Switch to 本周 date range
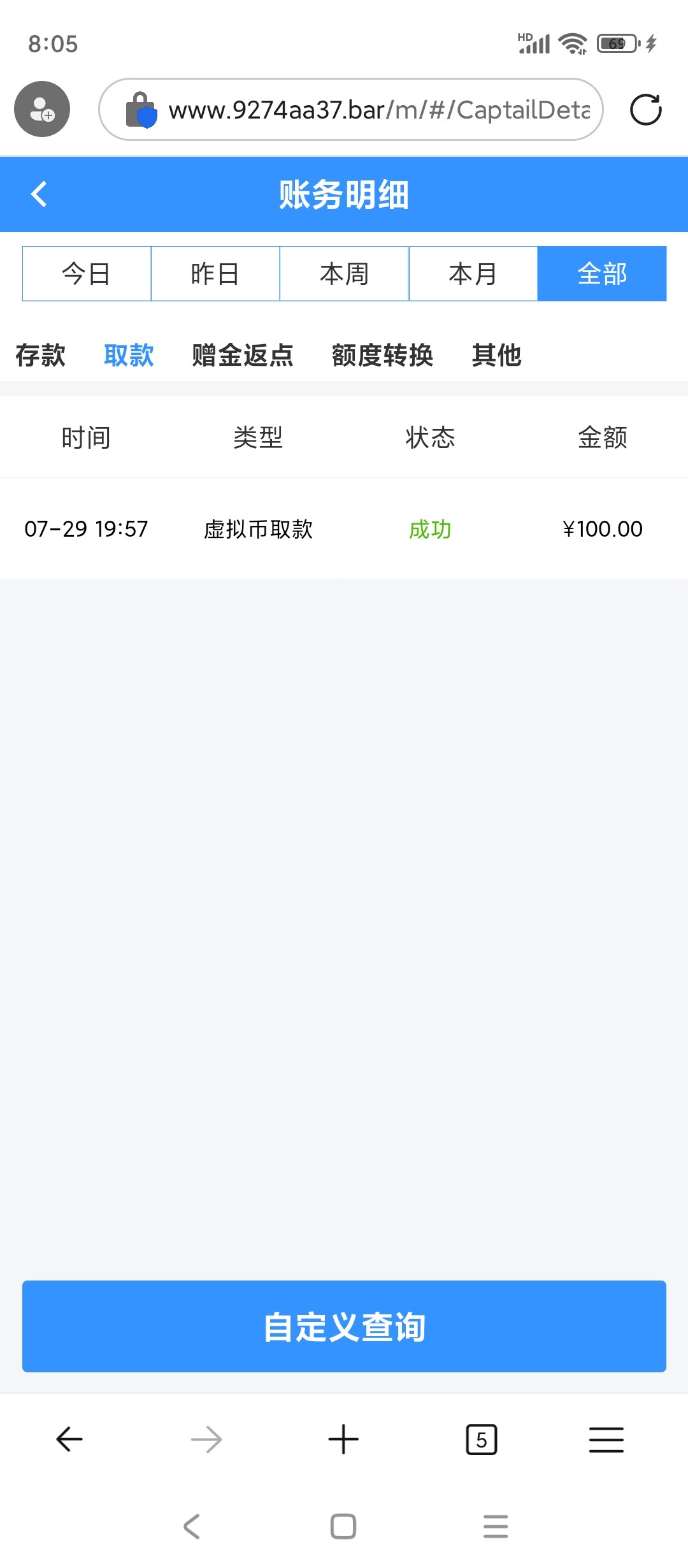The image size is (688, 1568). (x=344, y=273)
